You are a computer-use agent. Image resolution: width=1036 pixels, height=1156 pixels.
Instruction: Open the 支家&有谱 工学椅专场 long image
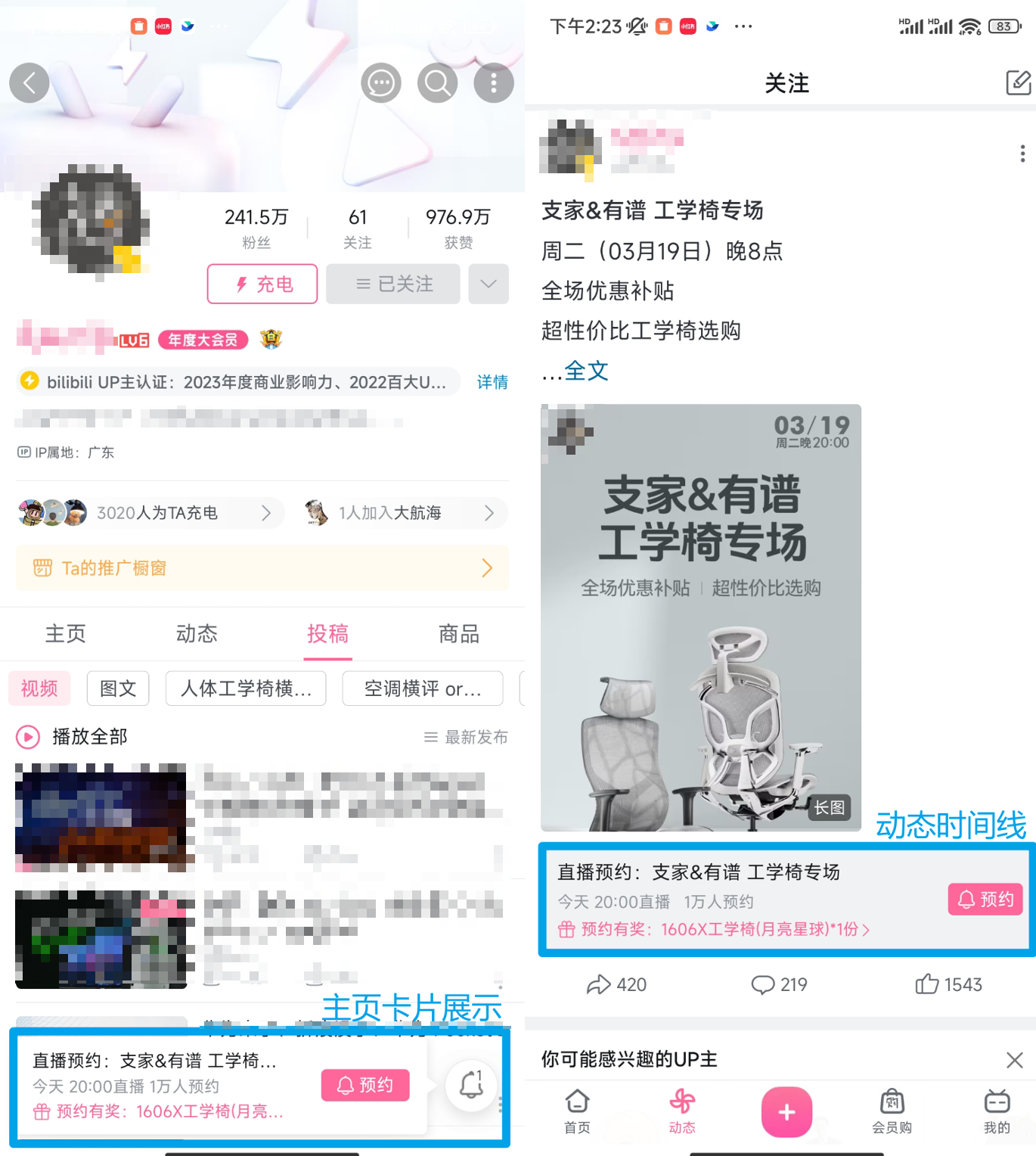(701, 617)
